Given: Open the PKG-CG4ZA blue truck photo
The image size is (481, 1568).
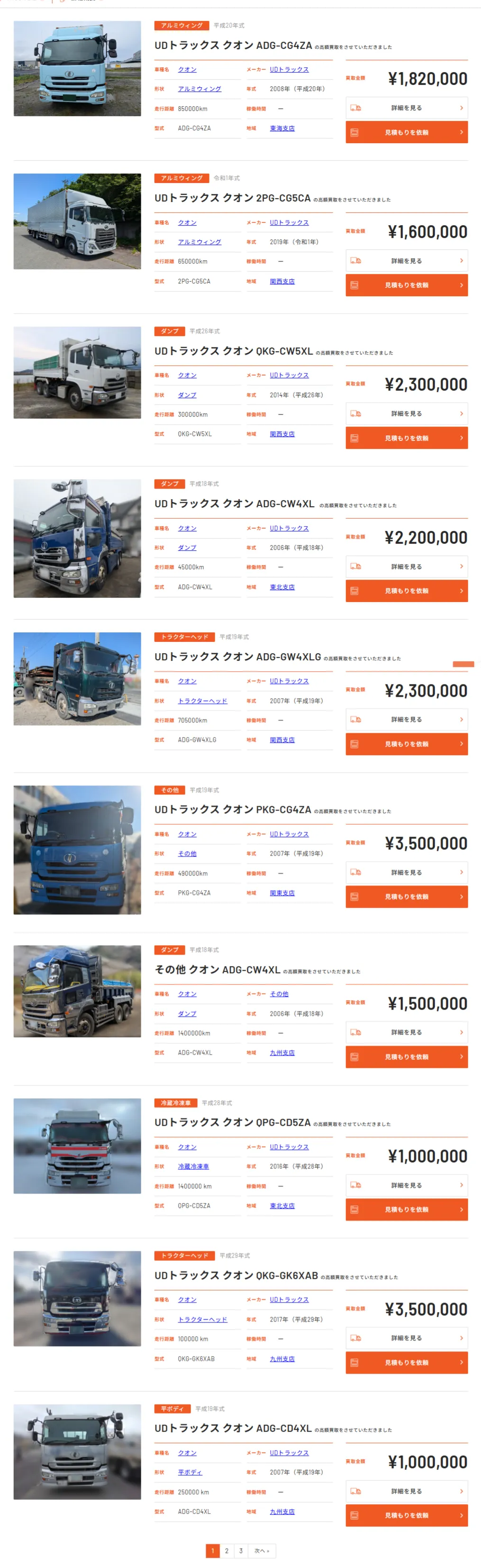Looking at the screenshot, I should [x=77, y=849].
